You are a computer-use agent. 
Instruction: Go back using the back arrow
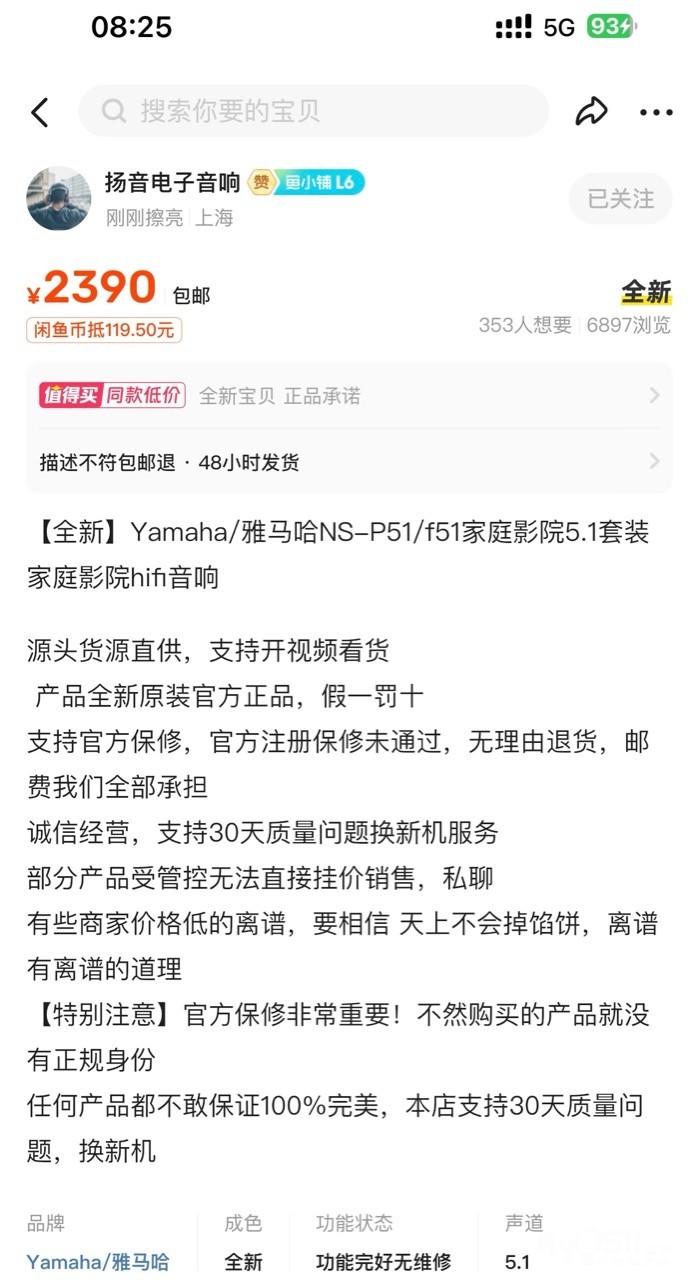[x=40, y=112]
